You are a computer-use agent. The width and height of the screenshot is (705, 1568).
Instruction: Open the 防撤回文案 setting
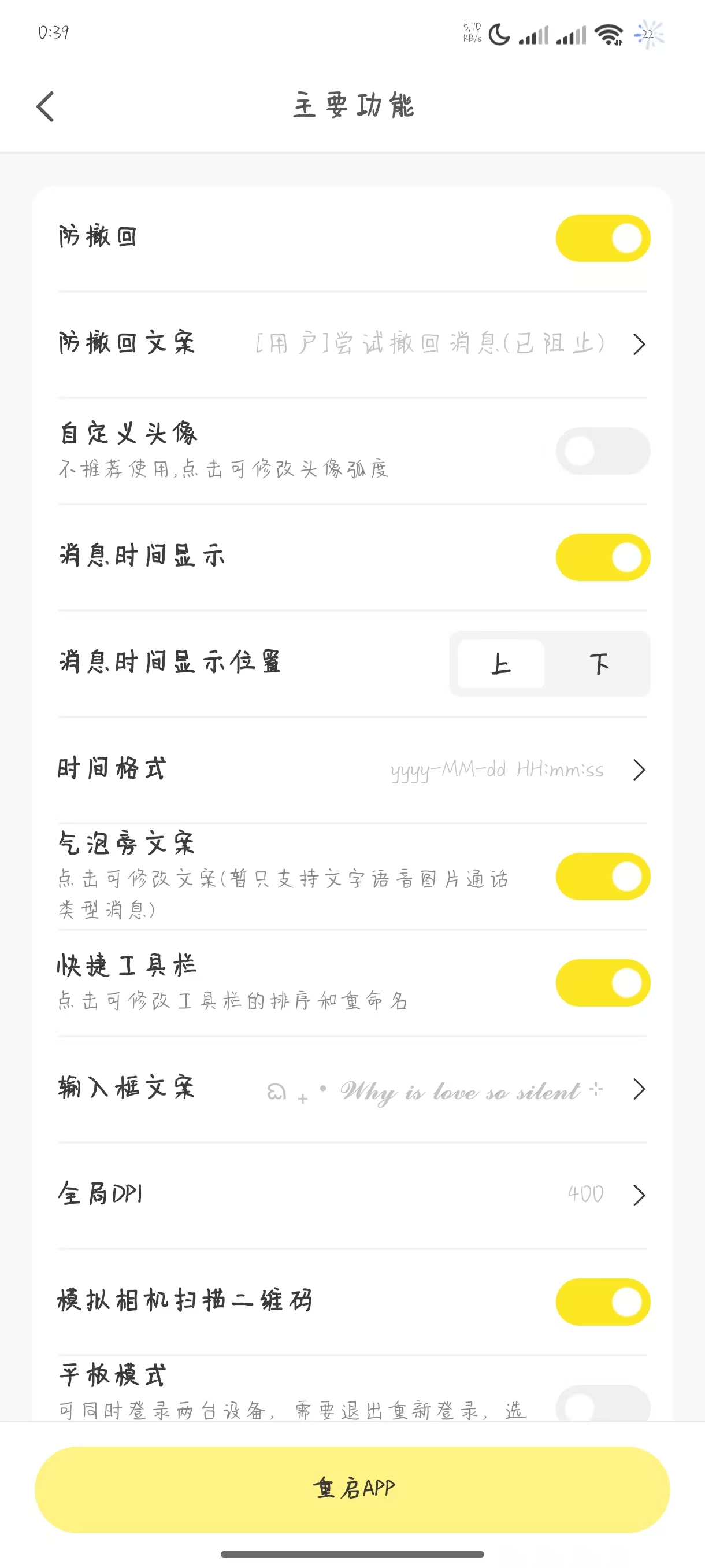click(352, 344)
